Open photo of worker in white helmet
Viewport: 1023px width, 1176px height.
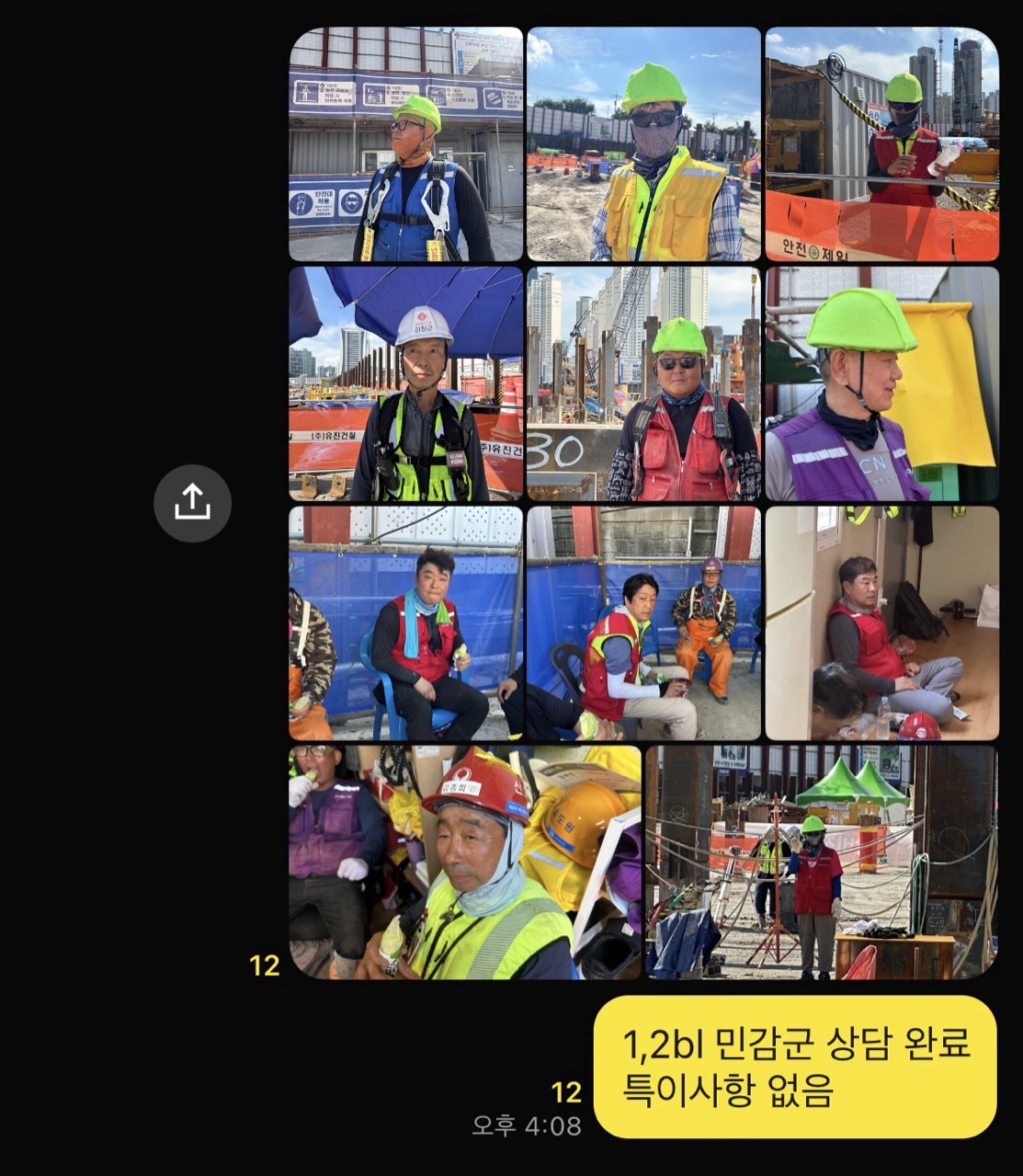pos(405,383)
